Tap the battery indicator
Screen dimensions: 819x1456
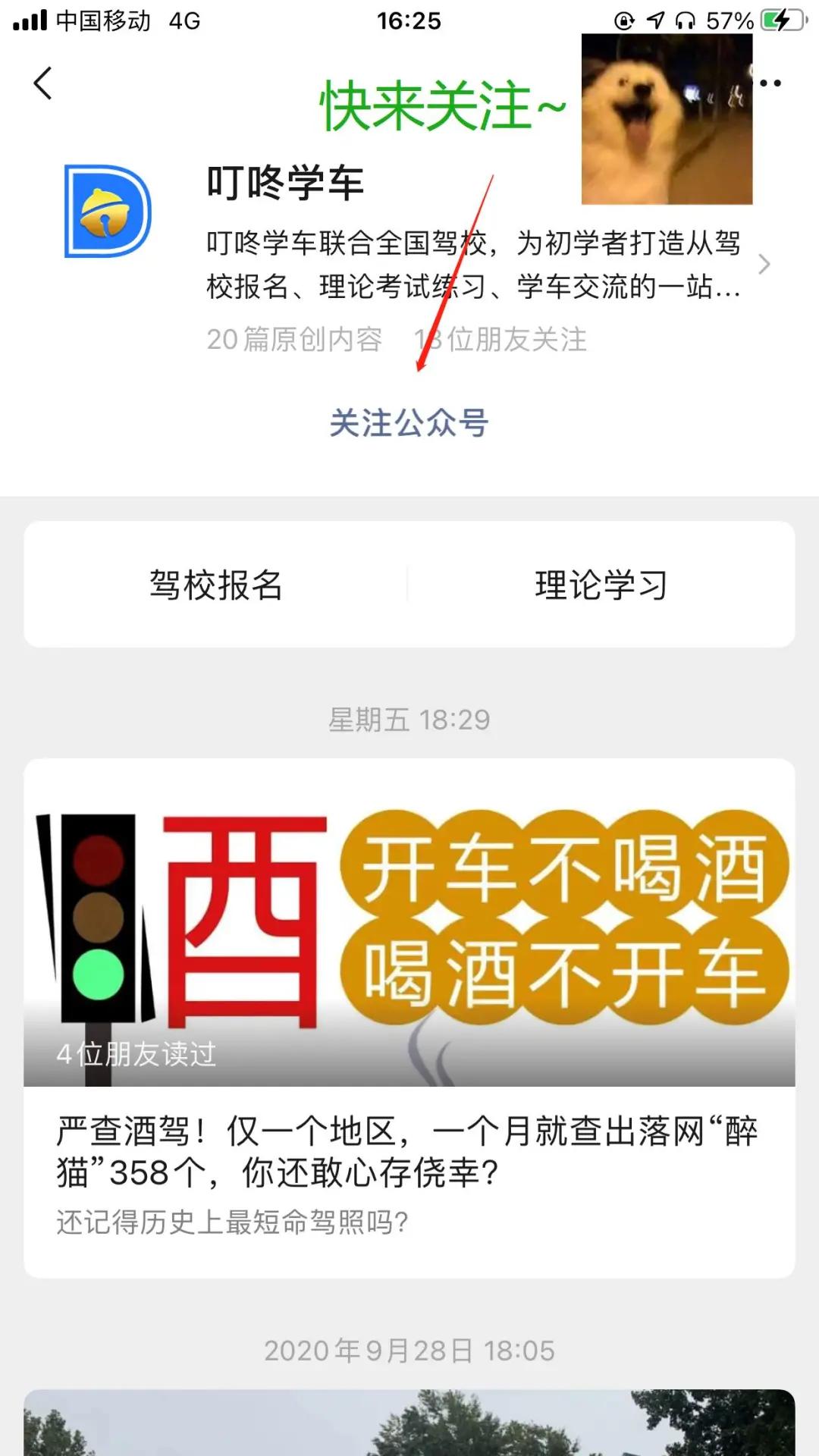781,19
